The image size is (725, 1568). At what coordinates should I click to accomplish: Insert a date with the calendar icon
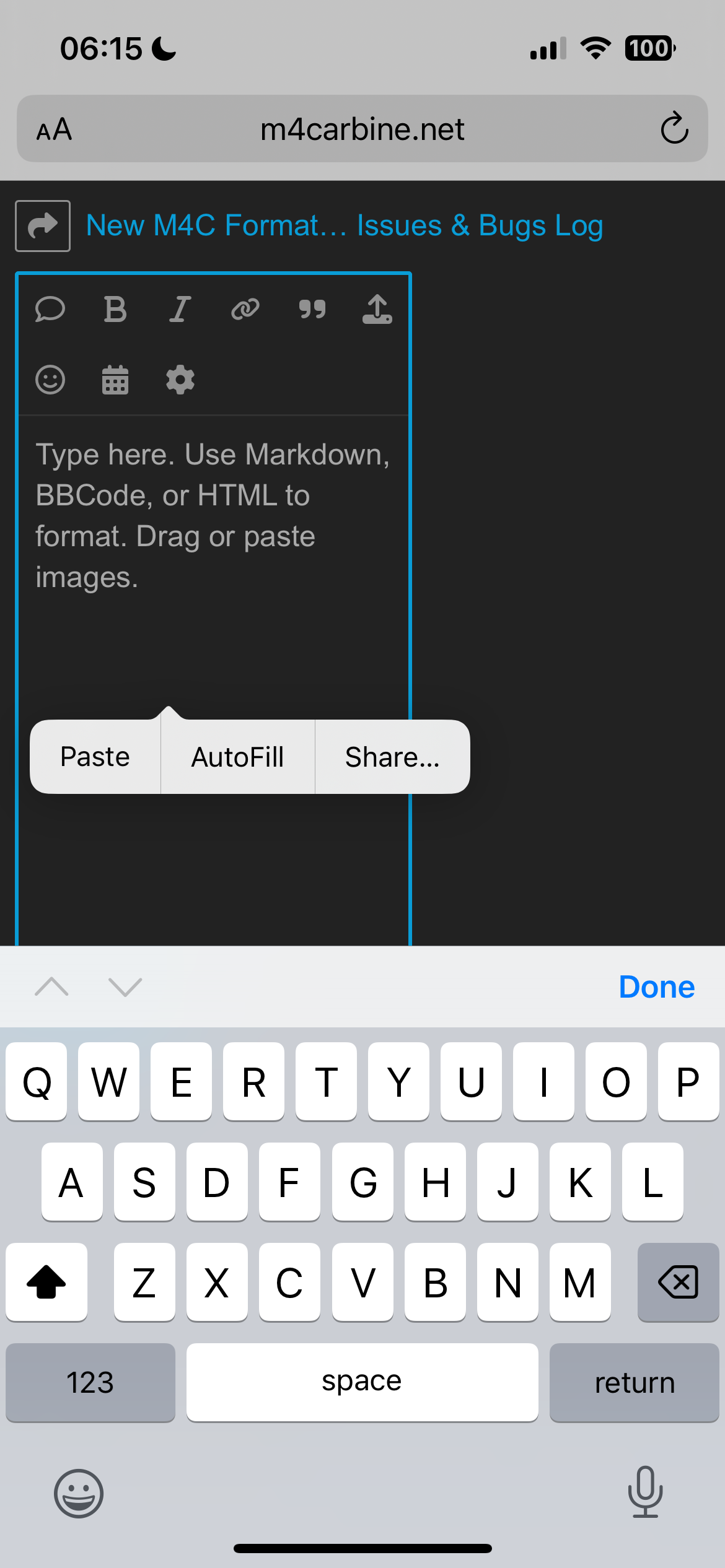(x=115, y=380)
